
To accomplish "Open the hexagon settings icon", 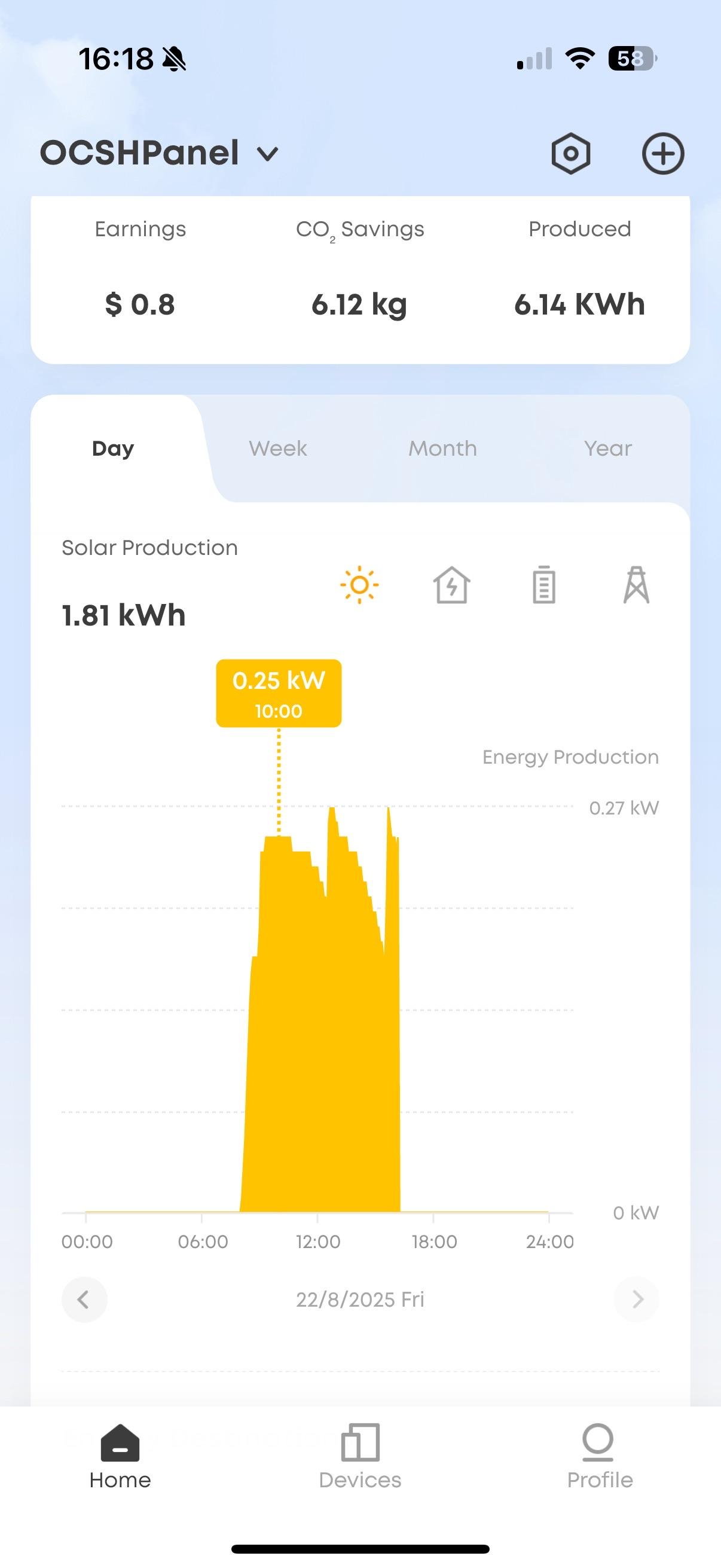I will [x=571, y=153].
